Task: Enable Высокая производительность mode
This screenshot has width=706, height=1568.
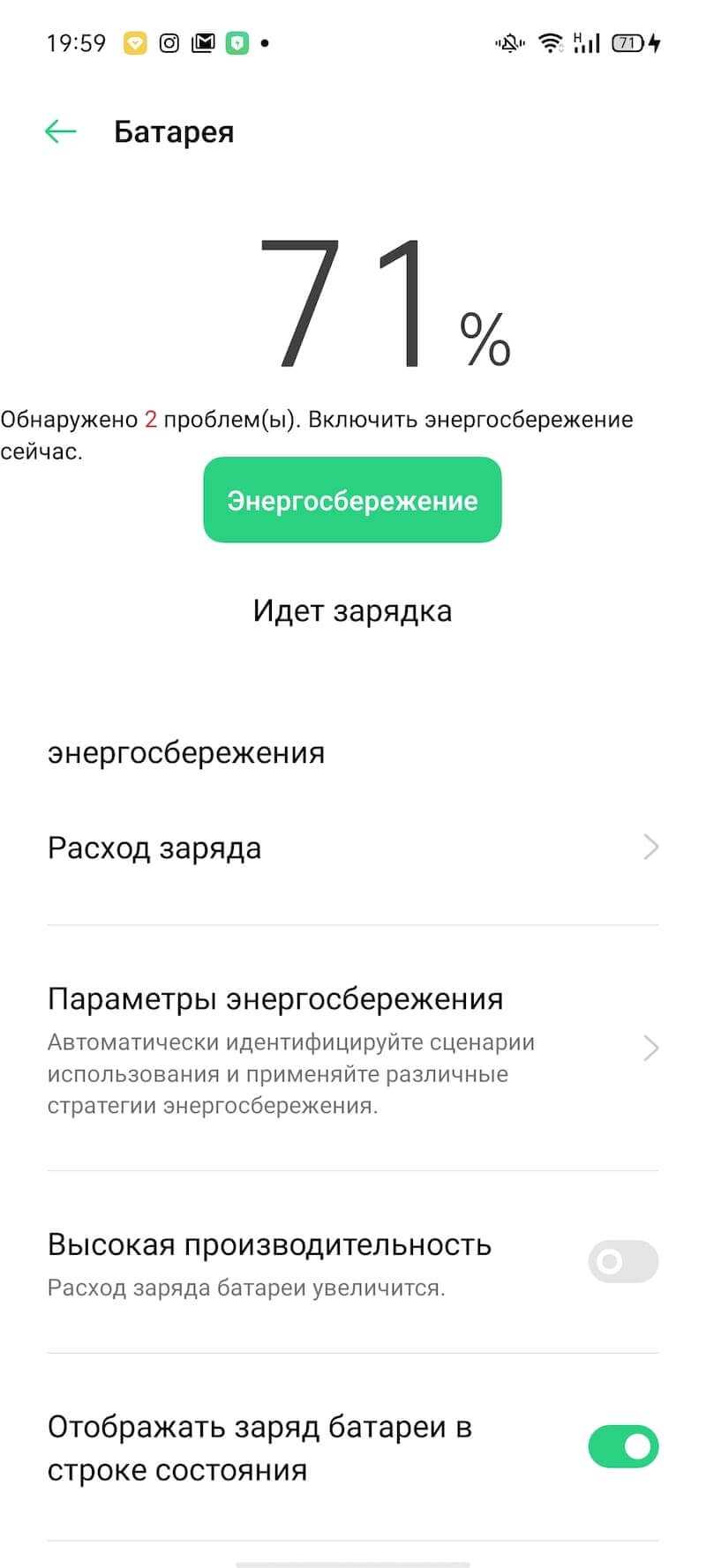Action: pyautogui.click(x=622, y=1262)
